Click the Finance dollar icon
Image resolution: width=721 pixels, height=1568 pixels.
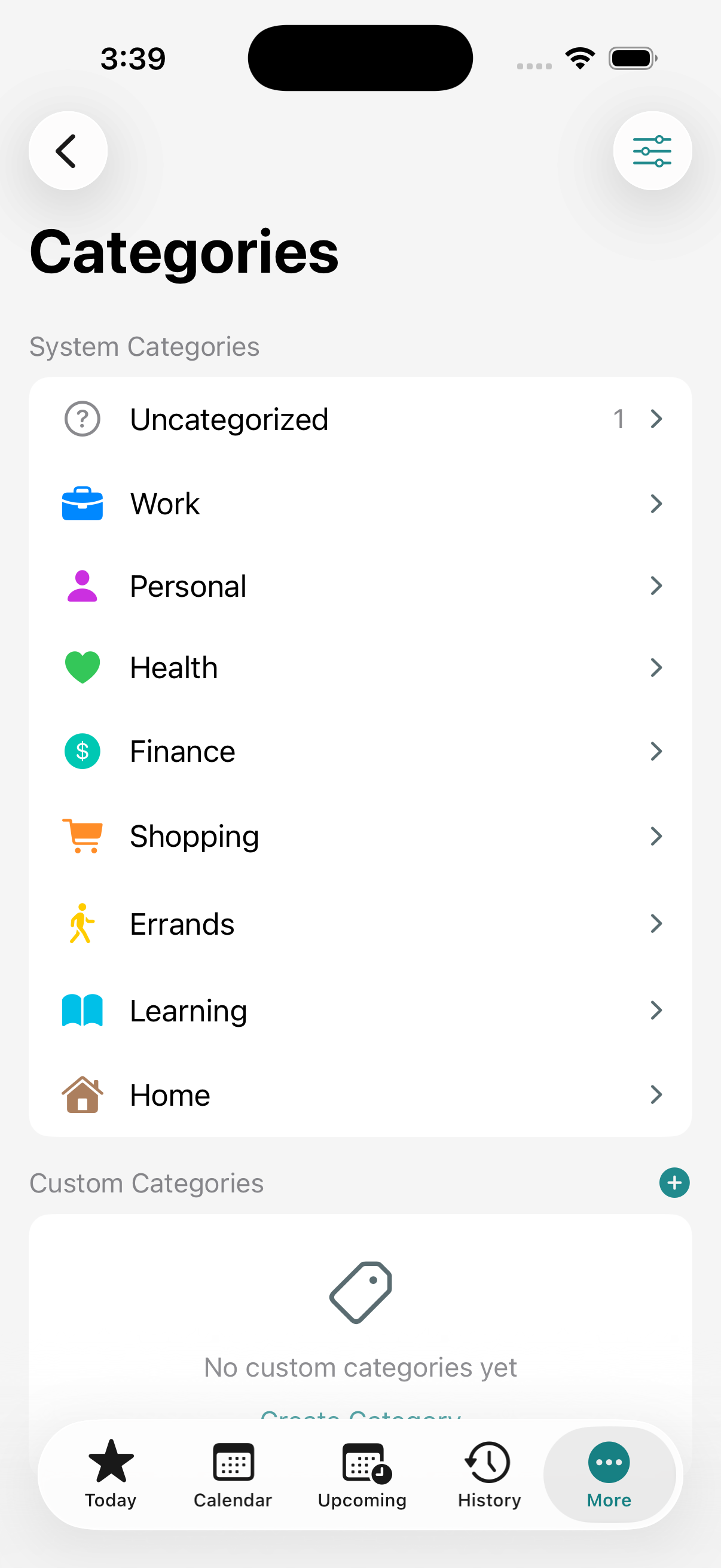[82, 751]
